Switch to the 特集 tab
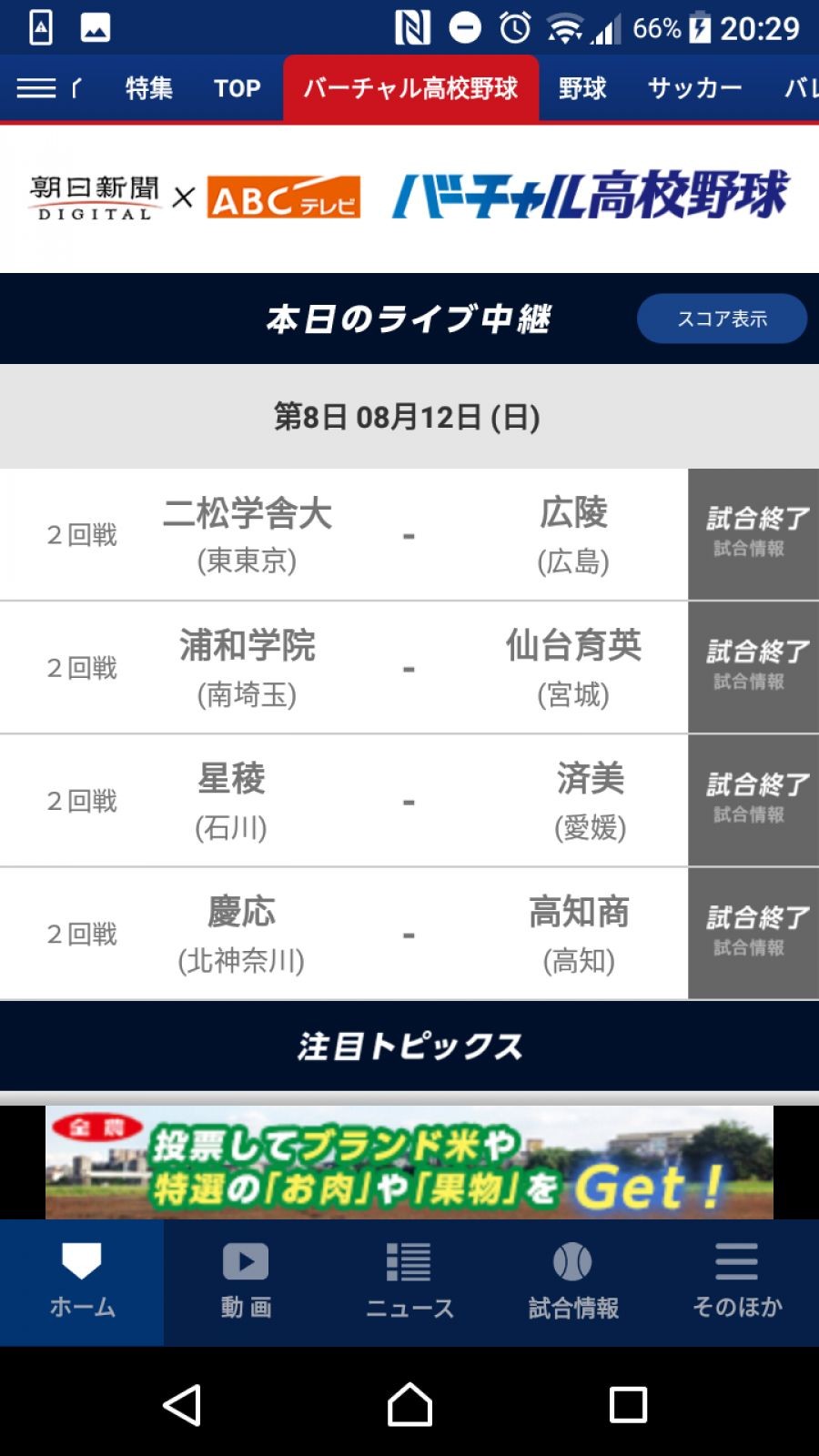Viewport: 819px width, 1456px height. tap(148, 88)
